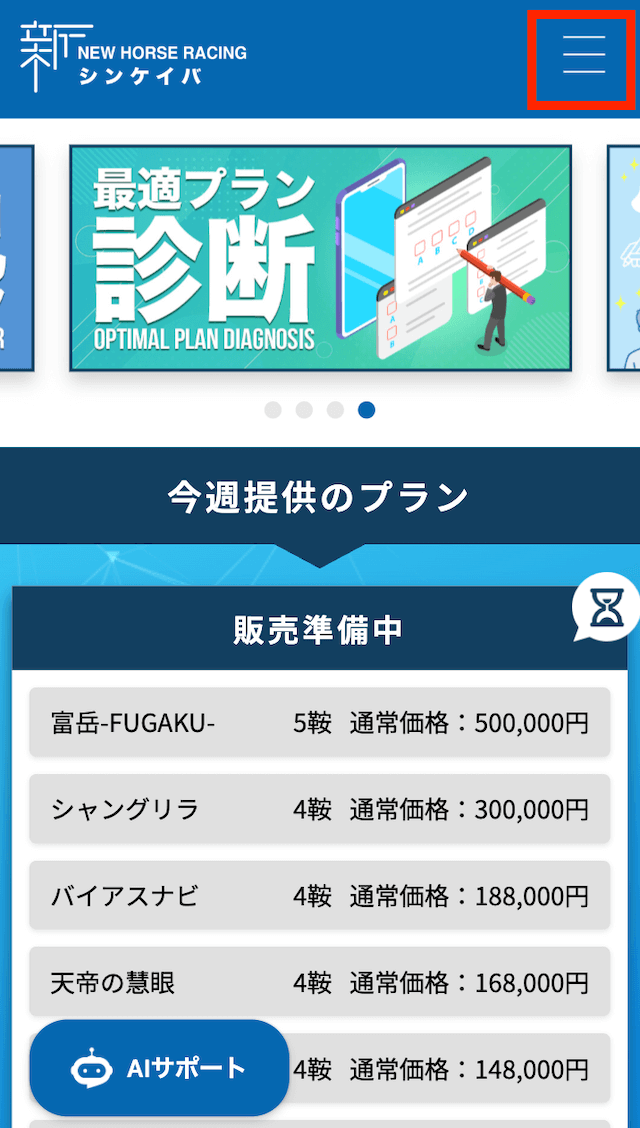This screenshot has height=1128, width=640.
Task: Open the 富岳-FUGAKU- plan row
Action: click(x=320, y=722)
